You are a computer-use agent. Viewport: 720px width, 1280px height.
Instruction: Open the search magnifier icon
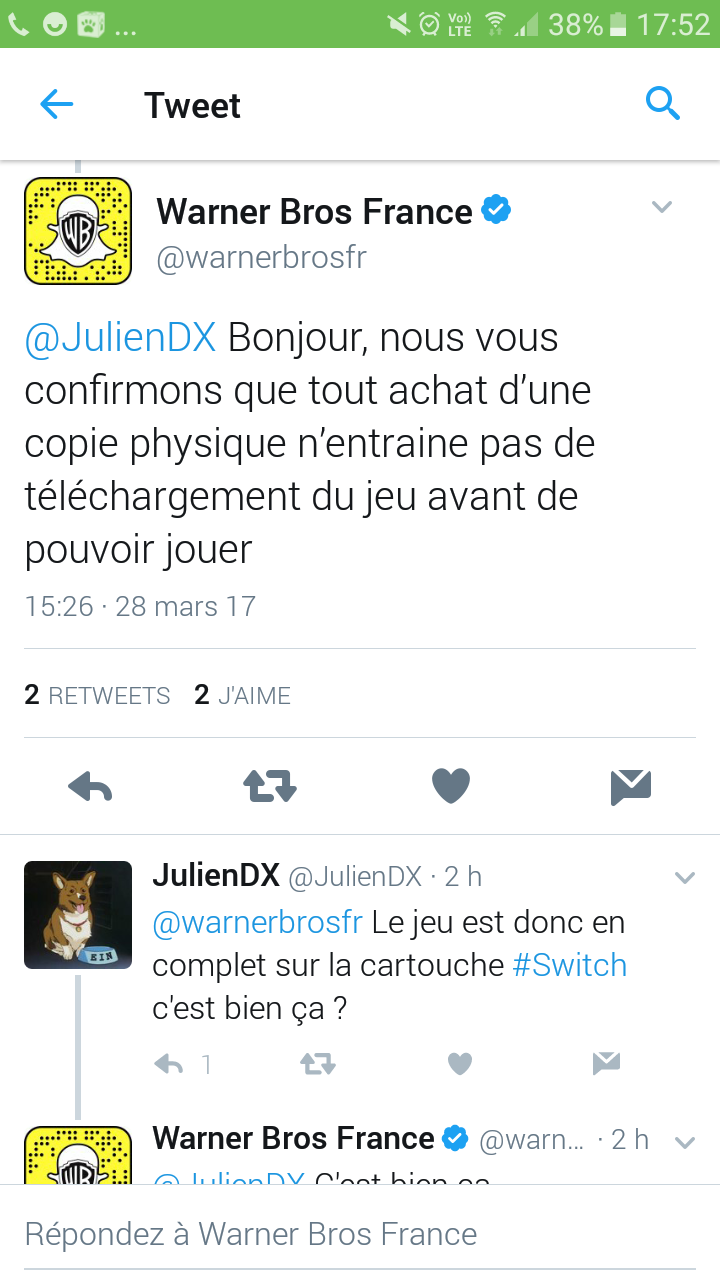[x=663, y=103]
